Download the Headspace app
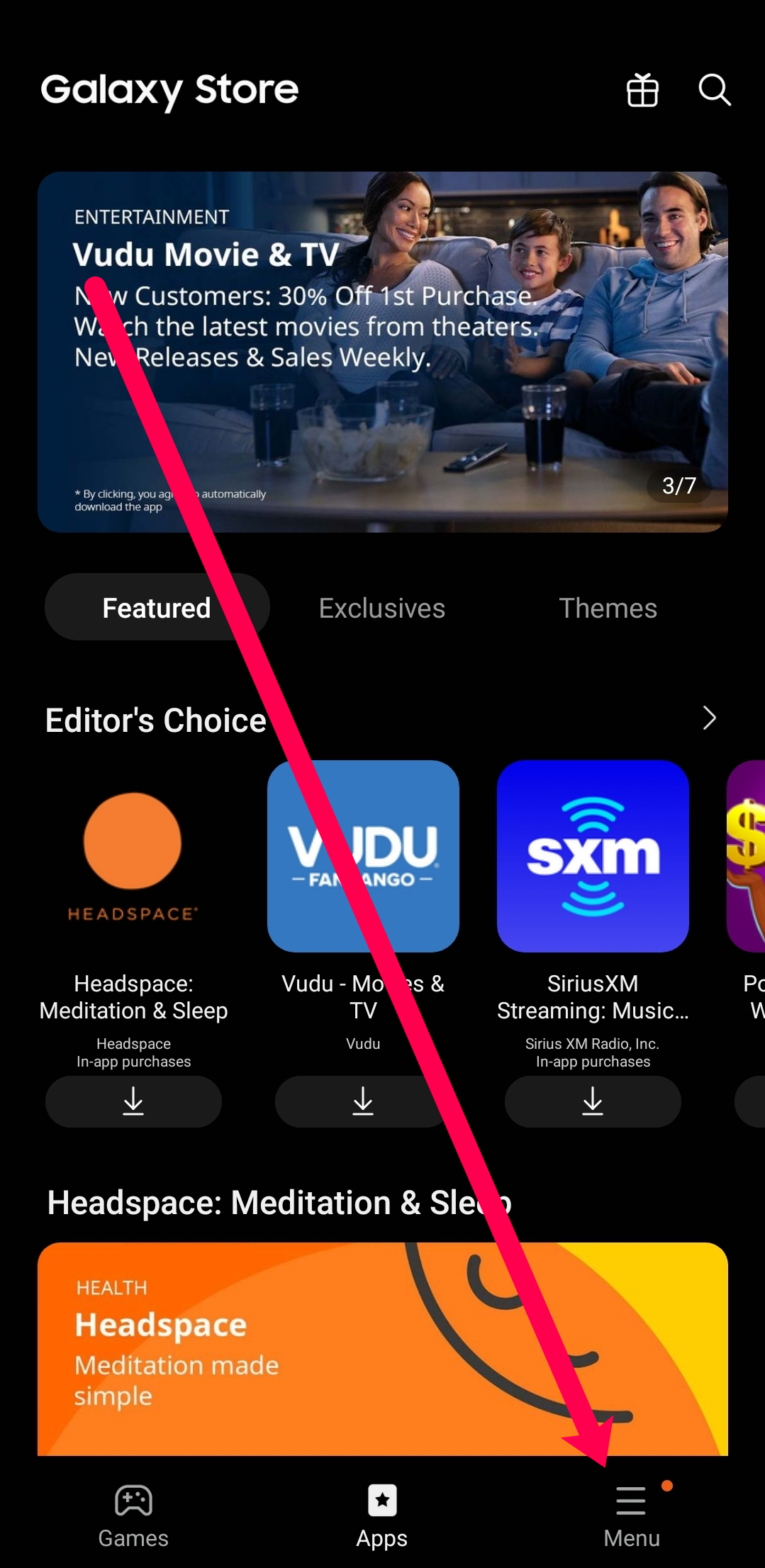Image resolution: width=765 pixels, height=1568 pixels. click(133, 1101)
